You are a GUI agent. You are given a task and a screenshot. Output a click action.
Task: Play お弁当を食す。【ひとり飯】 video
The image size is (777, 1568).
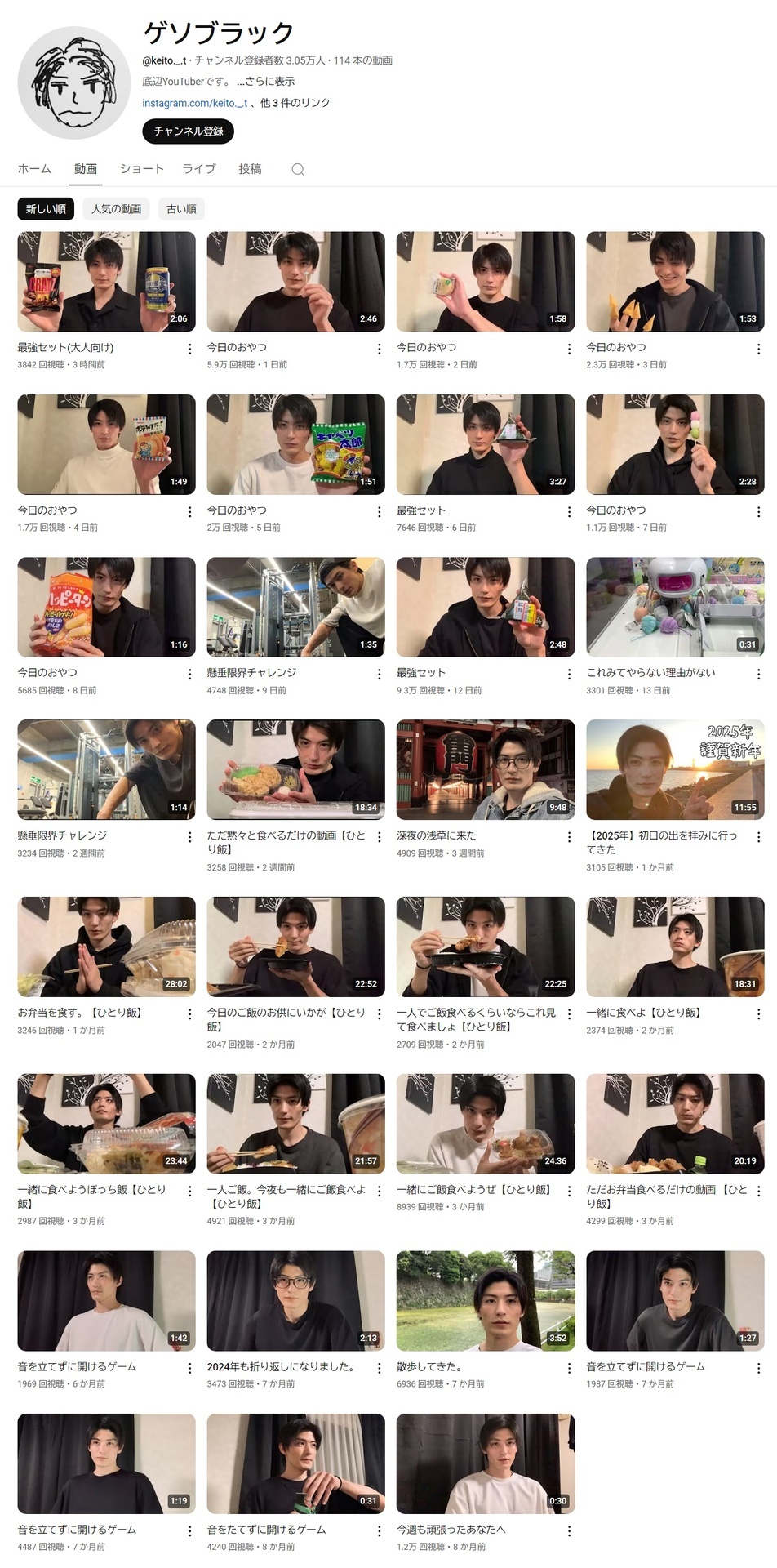pyautogui.click(x=106, y=947)
